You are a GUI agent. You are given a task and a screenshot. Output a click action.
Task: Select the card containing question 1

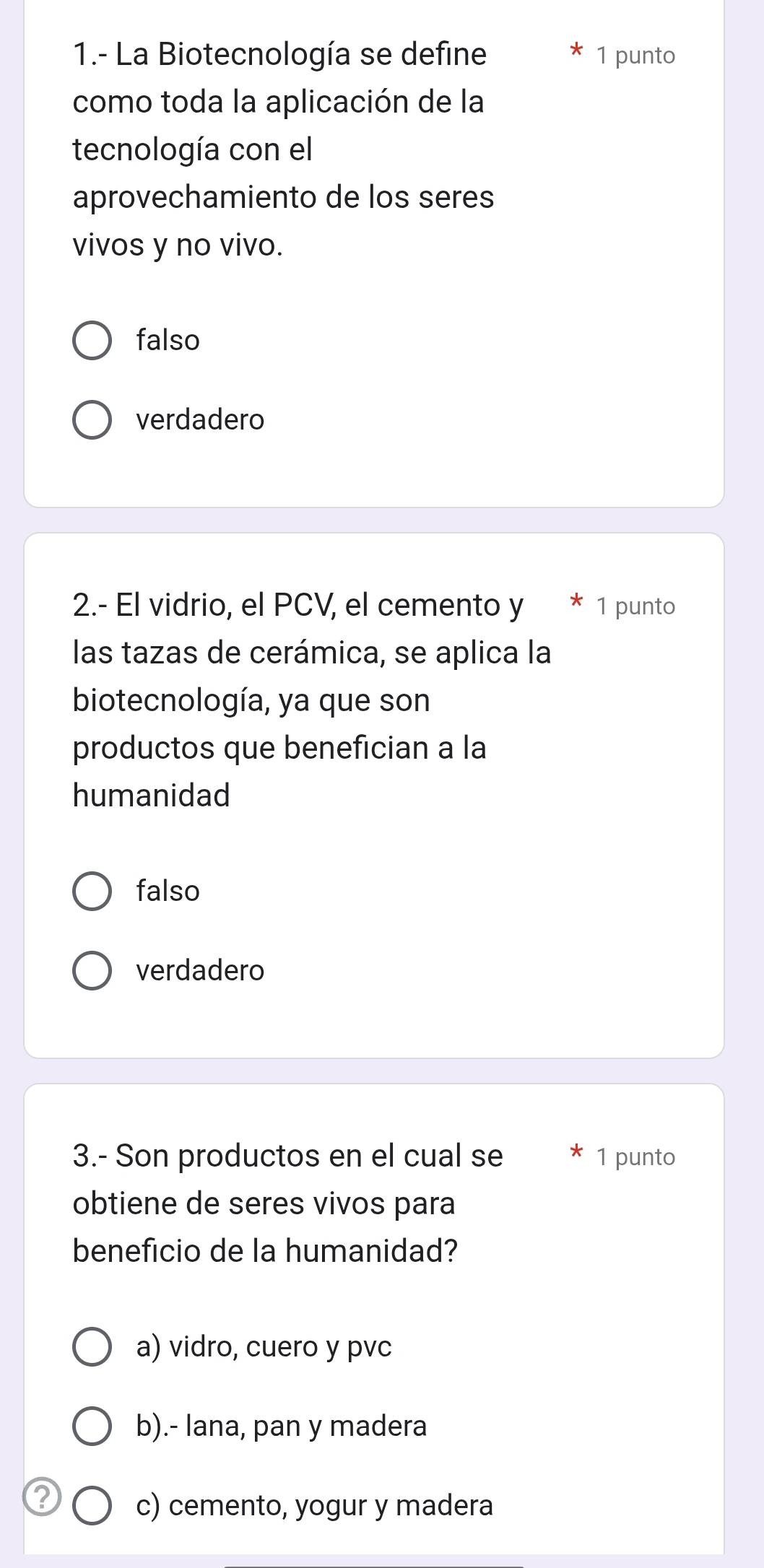[376, 253]
